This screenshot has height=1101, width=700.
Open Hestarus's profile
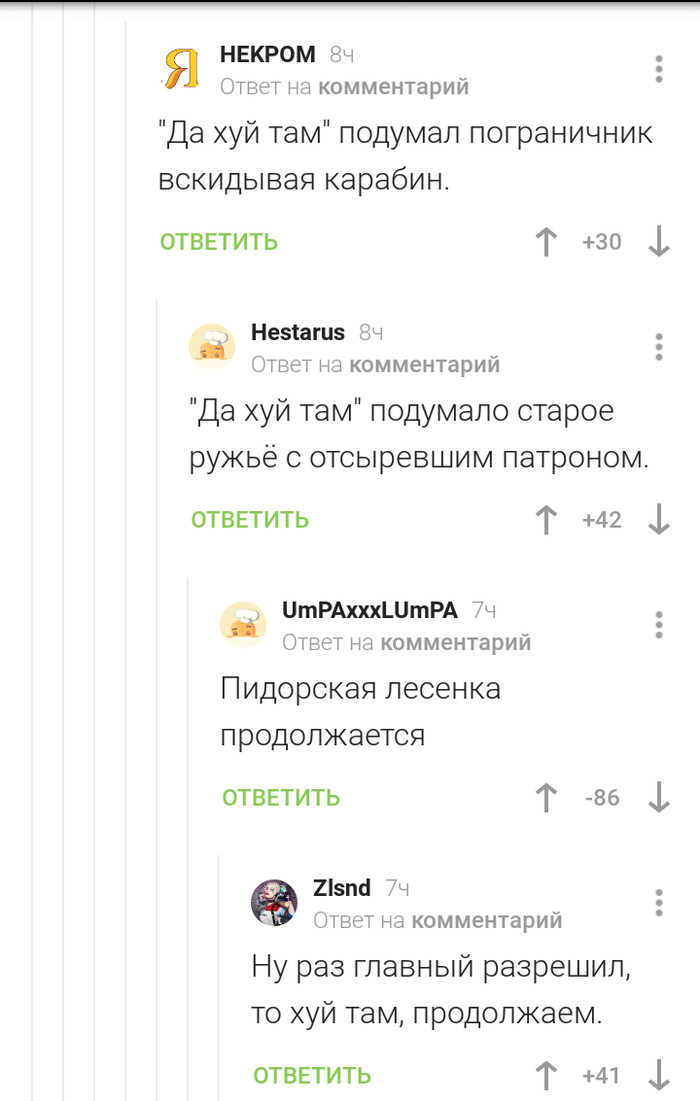tap(297, 332)
